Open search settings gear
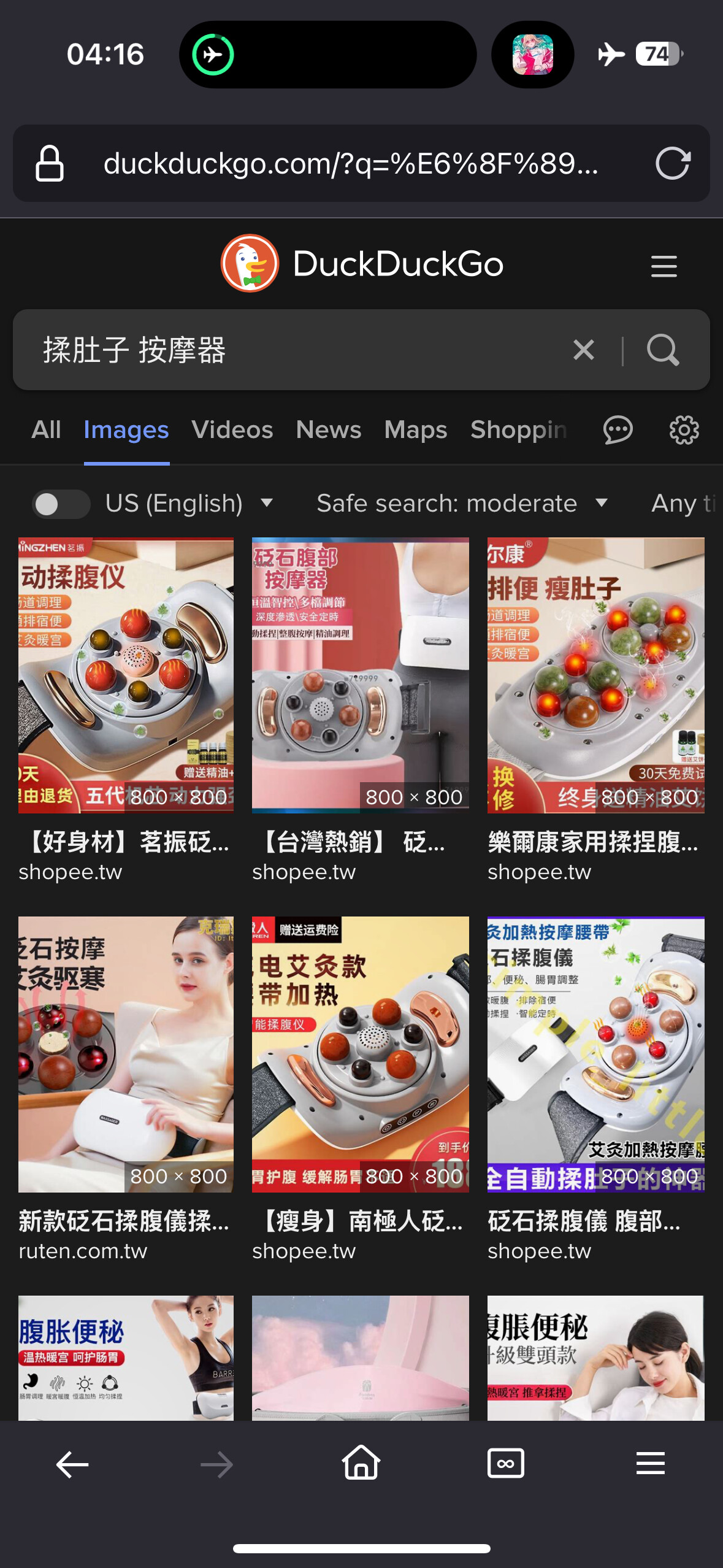 [684, 430]
